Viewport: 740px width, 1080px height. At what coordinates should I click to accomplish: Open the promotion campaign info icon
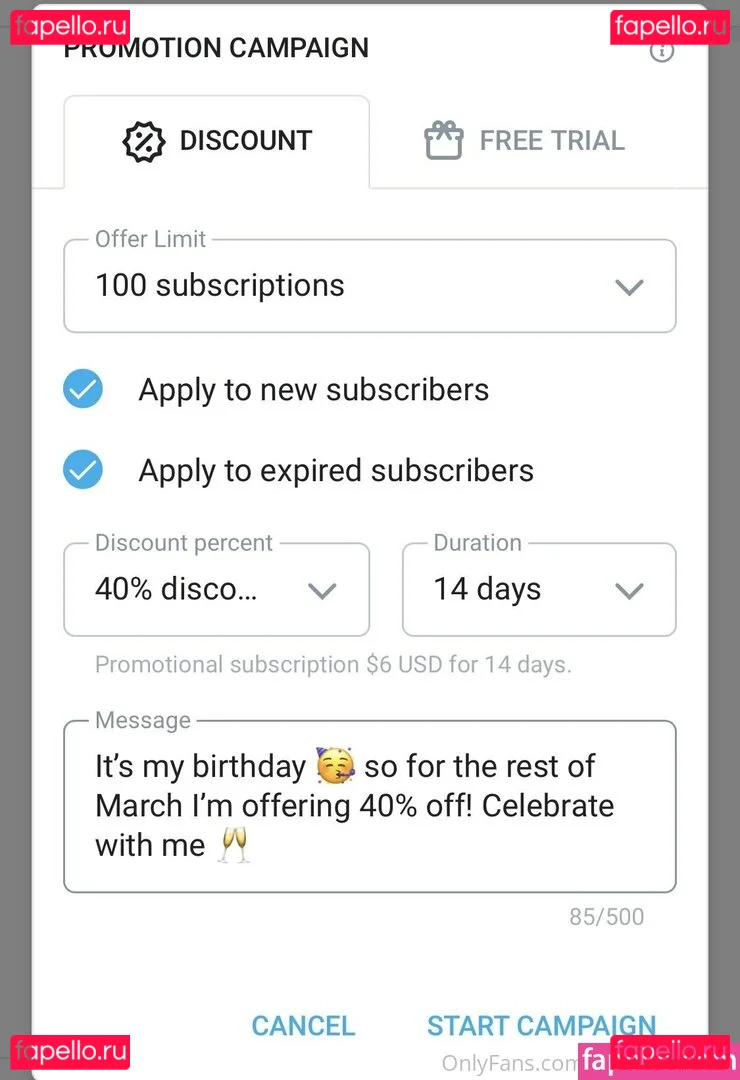(x=662, y=51)
